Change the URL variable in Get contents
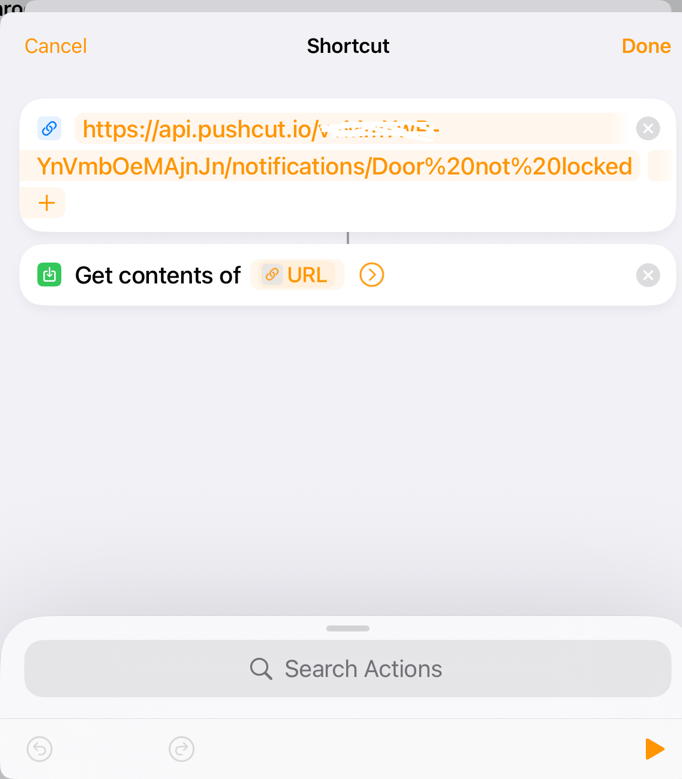 (x=297, y=275)
